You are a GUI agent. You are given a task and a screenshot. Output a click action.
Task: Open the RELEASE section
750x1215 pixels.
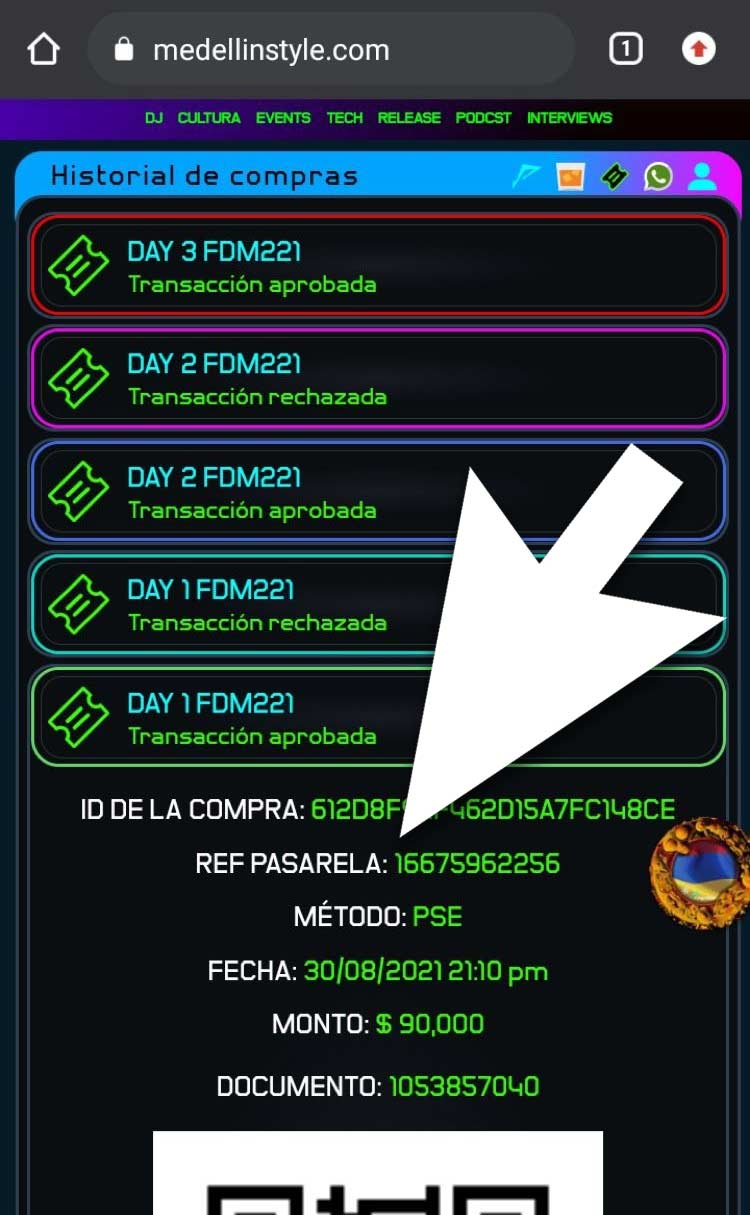pyautogui.click(x=409, y=118)
